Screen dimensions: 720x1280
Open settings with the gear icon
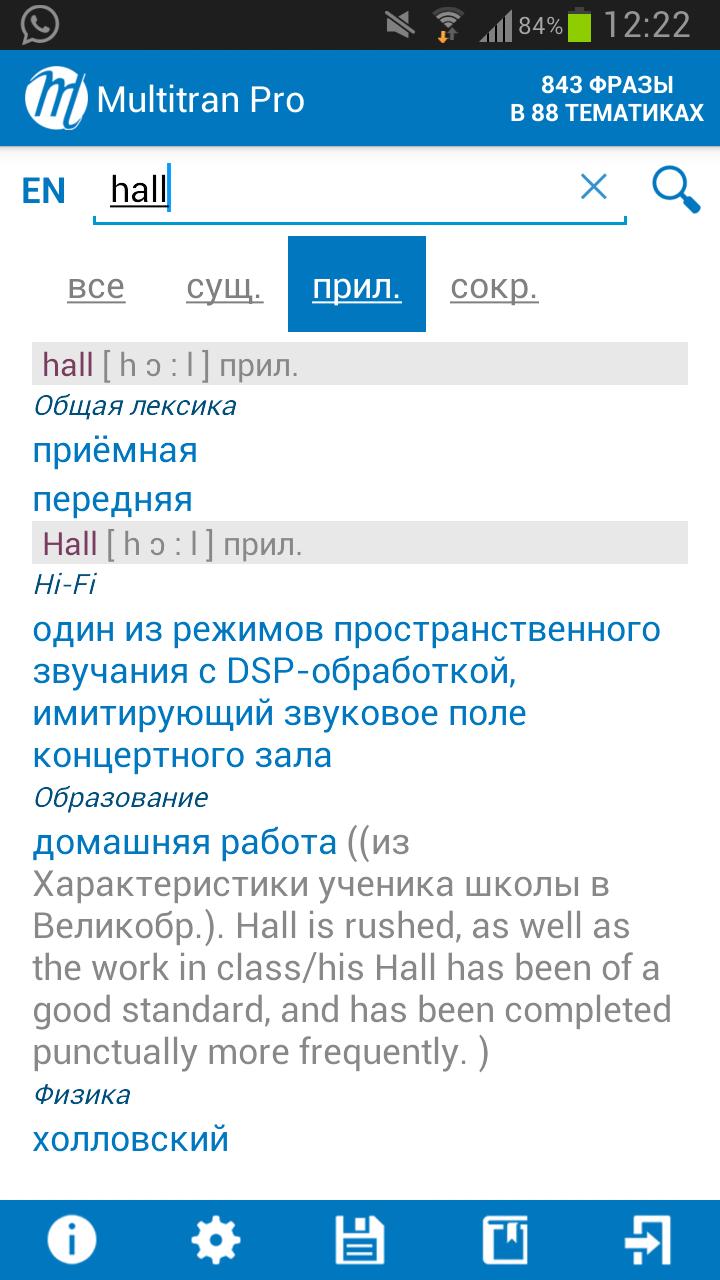(216, 1240)
